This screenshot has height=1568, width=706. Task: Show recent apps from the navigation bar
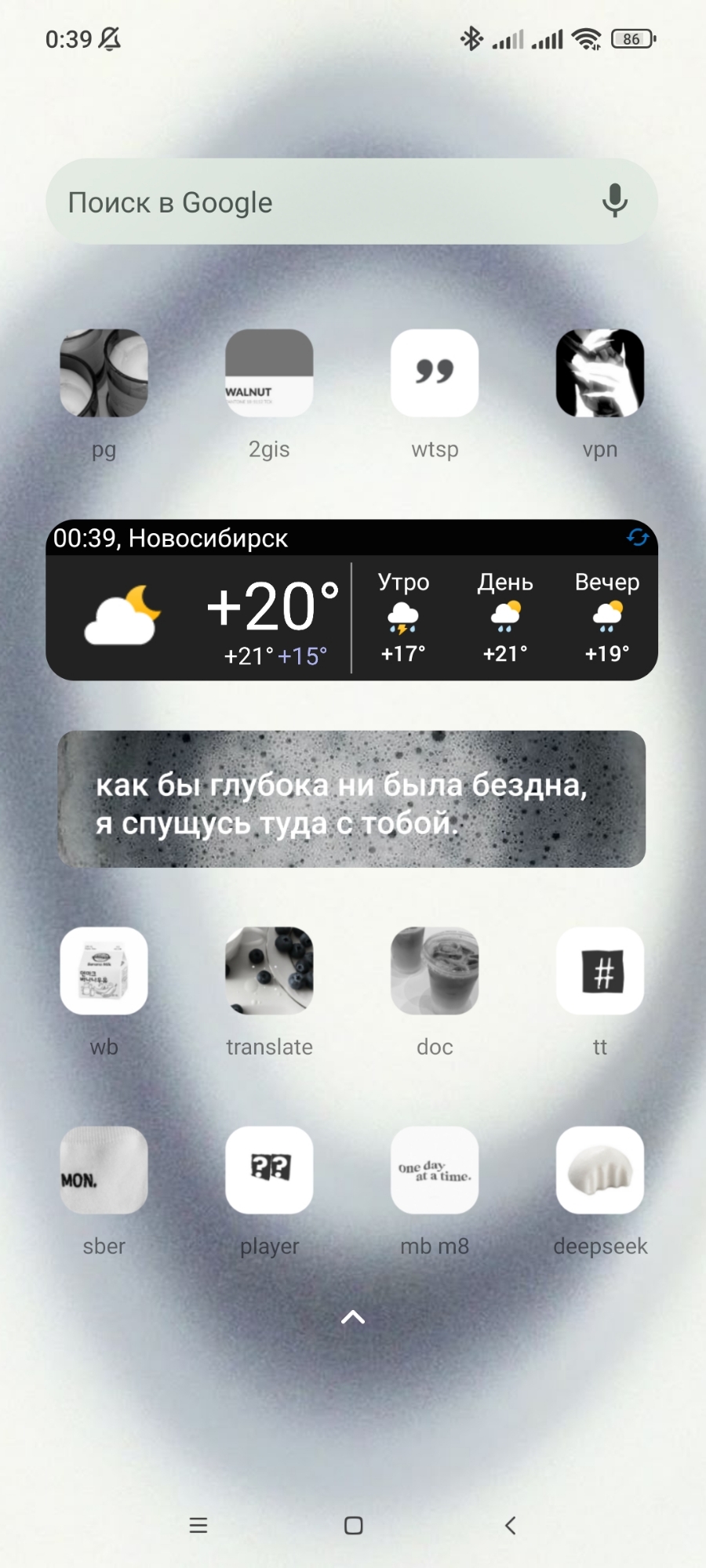click(x=198, y=1525)
